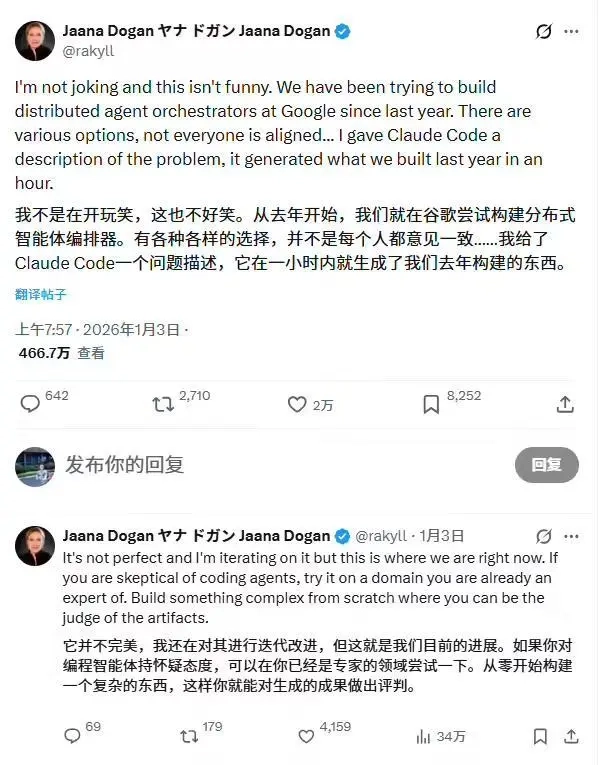Open the replies with 642 comments
Screen dimensions: 600x765
click(x=31, y=404)
